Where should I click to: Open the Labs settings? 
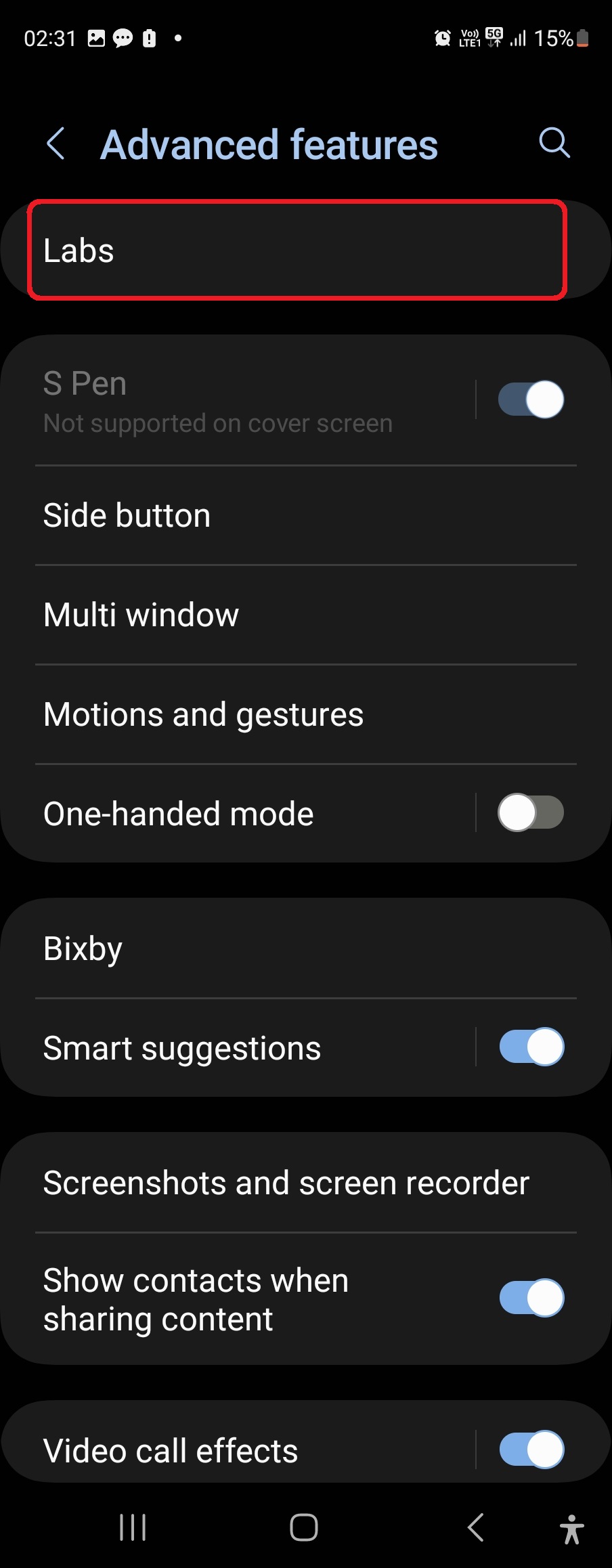click(x=297, y=251)
